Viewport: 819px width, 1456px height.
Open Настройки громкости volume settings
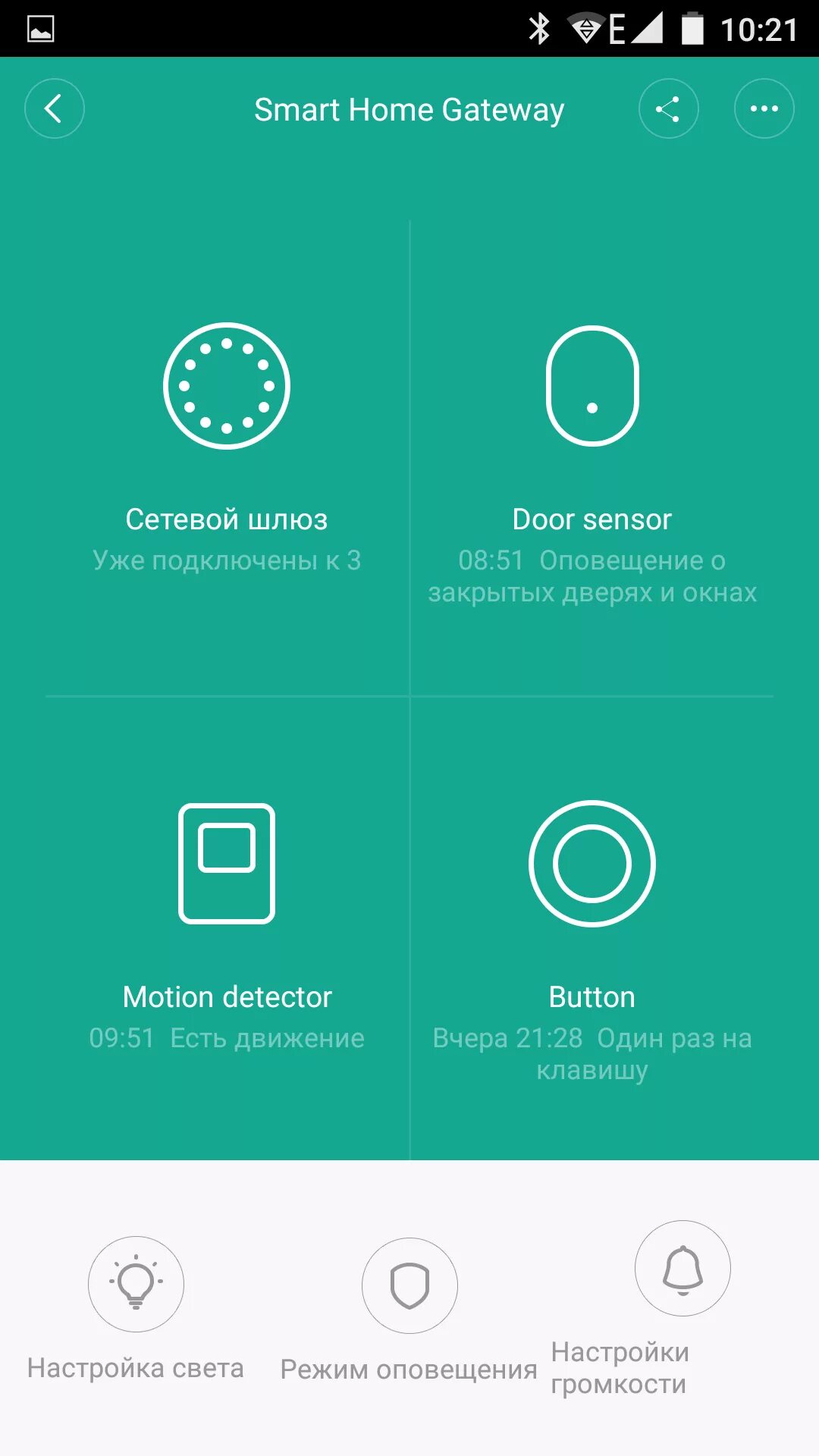coord(682,1269)
